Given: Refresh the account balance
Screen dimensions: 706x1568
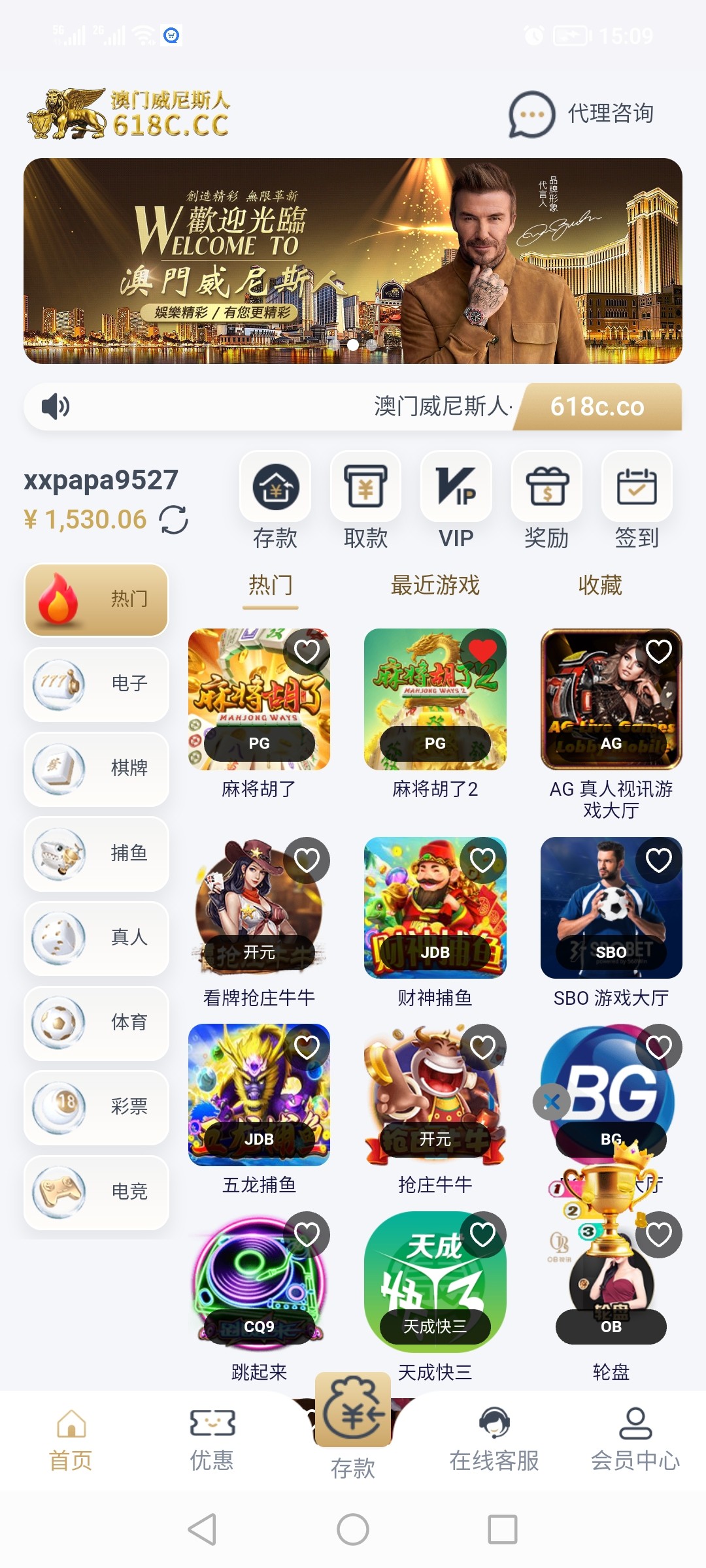Looking at the screenshot, I should [173, 520].
